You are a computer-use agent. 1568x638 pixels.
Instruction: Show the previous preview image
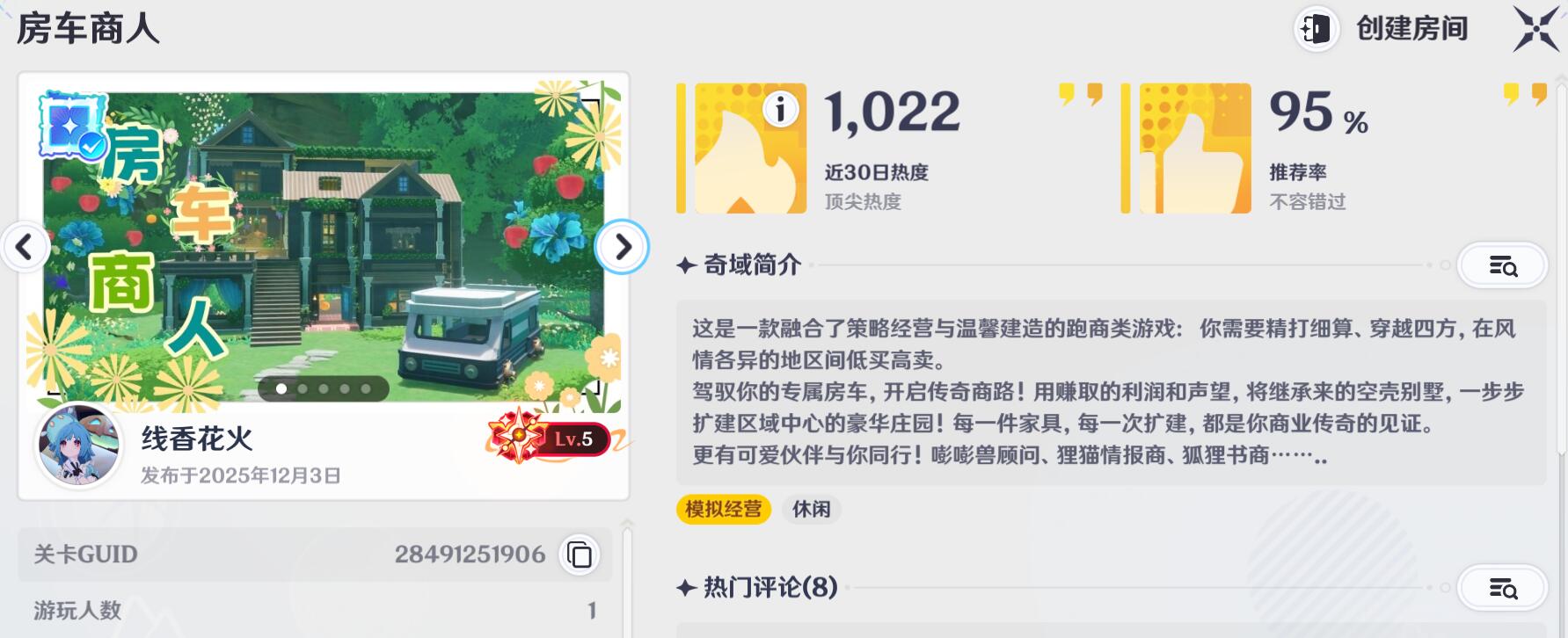(x=24, y=247)
